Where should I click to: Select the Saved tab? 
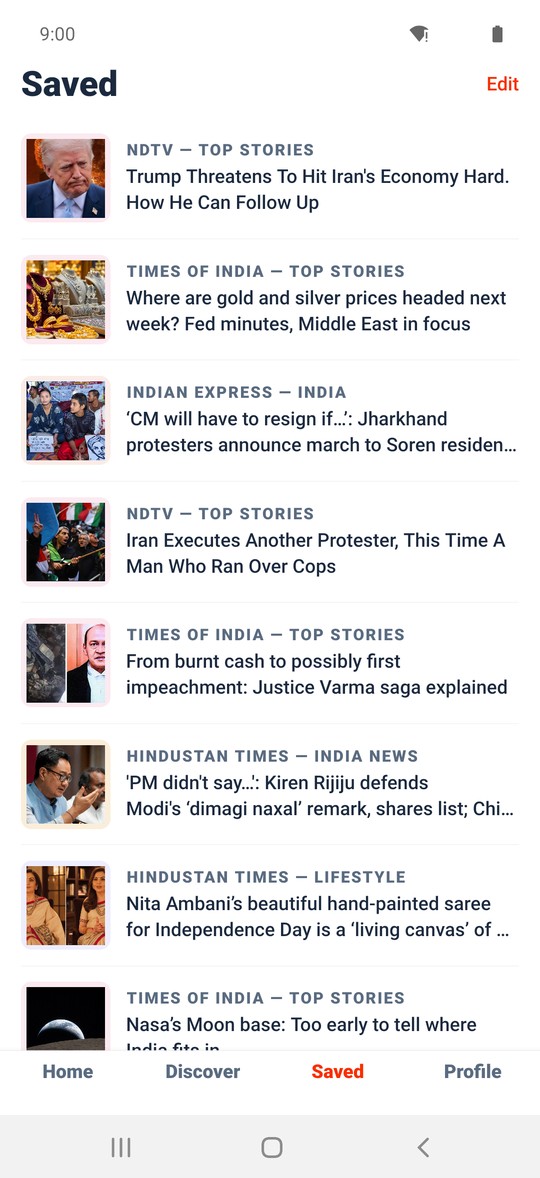tap(337, 1071)
